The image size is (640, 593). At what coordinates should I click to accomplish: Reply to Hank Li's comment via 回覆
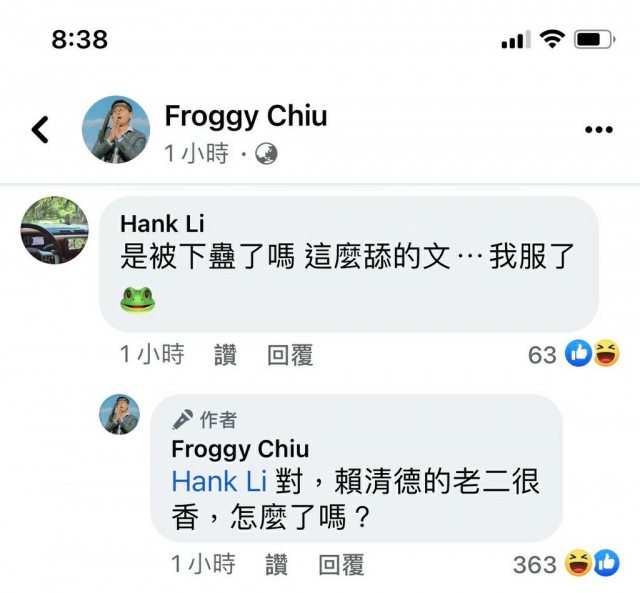(290, 354)
